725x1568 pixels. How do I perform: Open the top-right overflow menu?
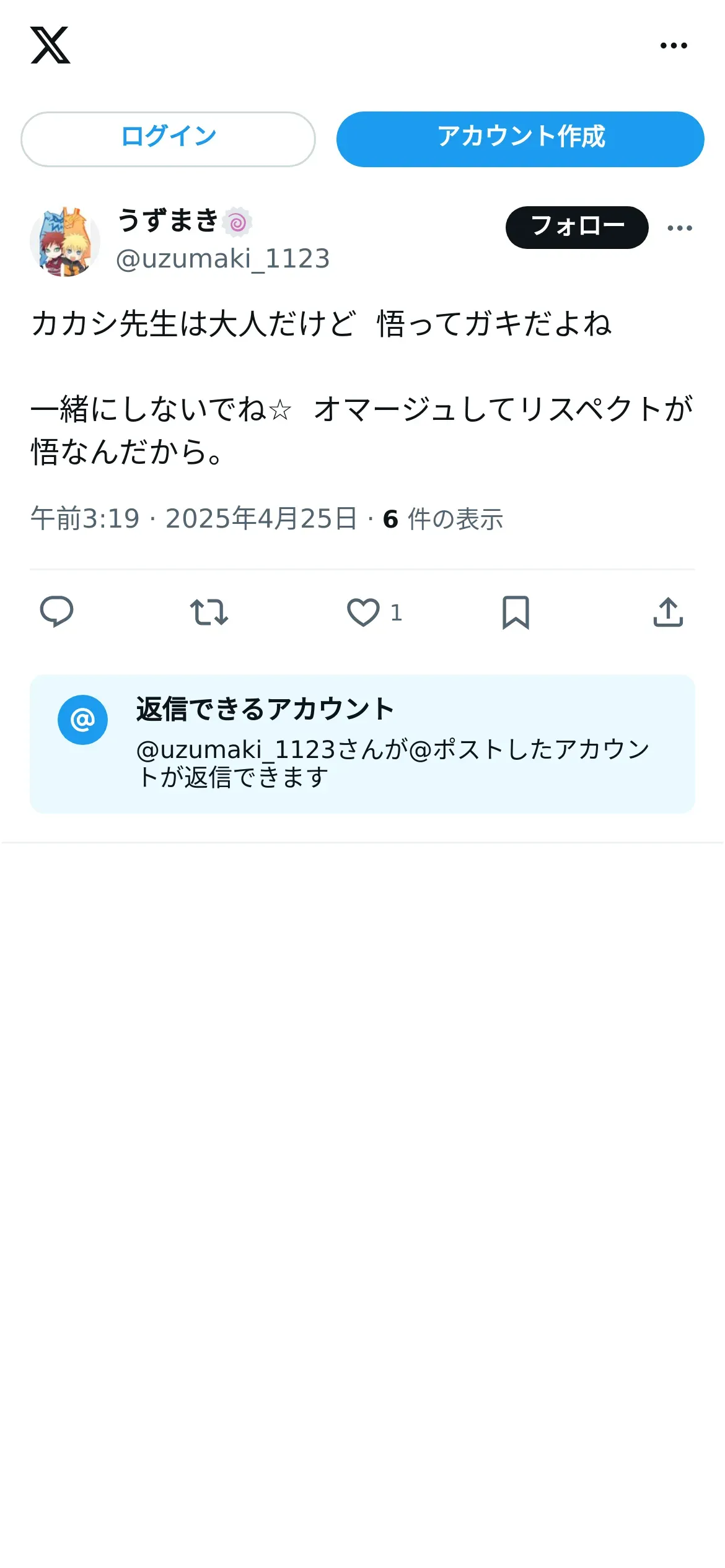point(674,45)
